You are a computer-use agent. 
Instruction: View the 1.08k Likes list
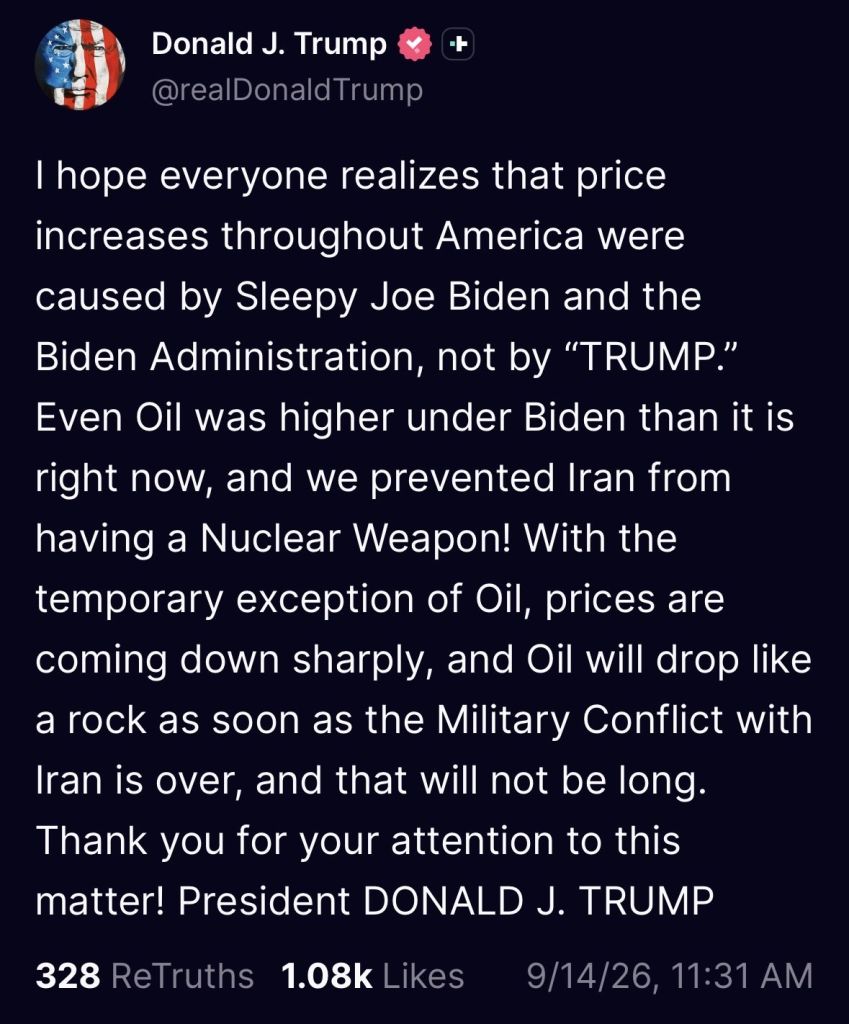pos(372,976)
